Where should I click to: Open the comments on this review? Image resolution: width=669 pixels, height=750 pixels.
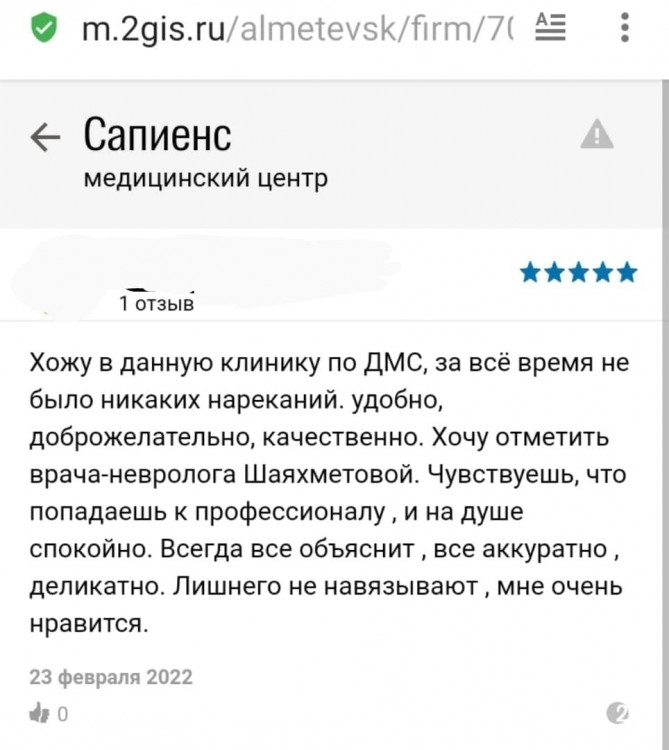click(x=618, y=712)
